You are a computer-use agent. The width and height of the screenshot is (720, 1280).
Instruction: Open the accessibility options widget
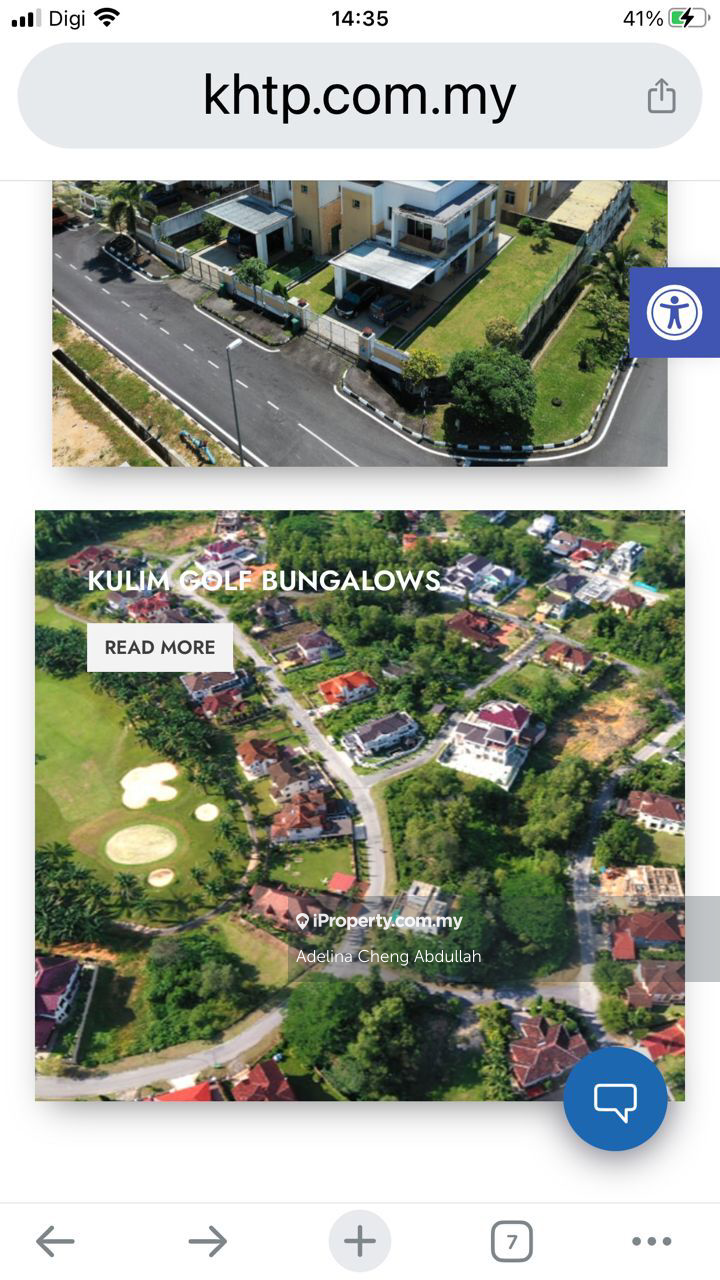point(675,313)
